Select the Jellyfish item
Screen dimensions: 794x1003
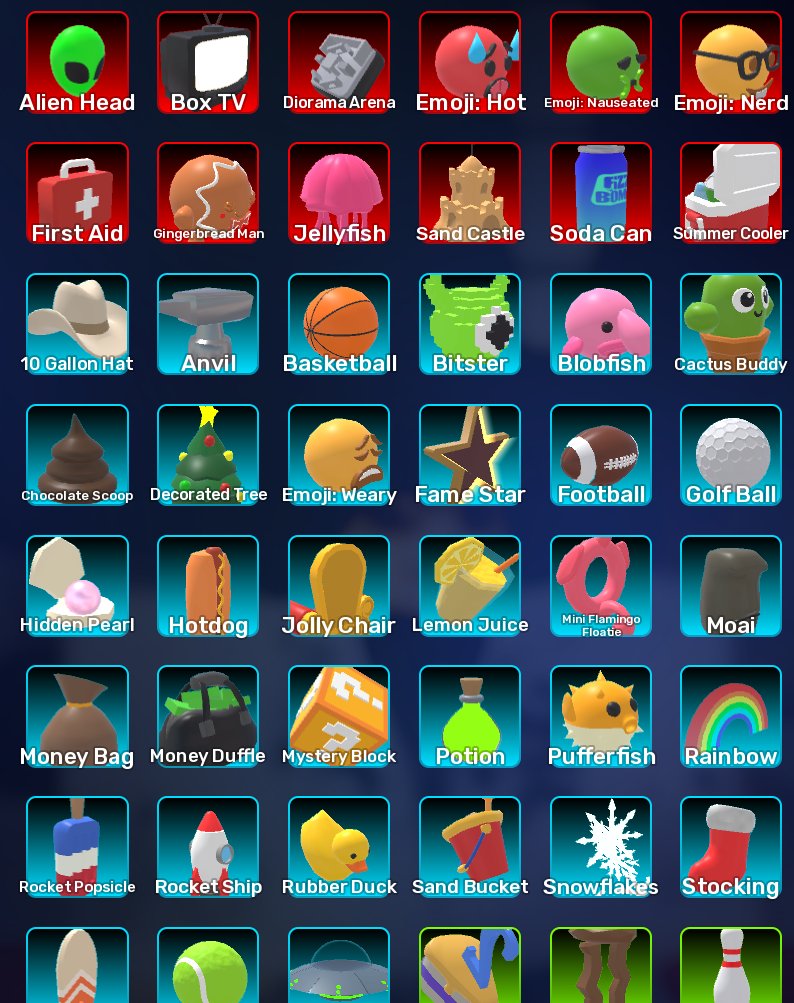pos(339,194)
